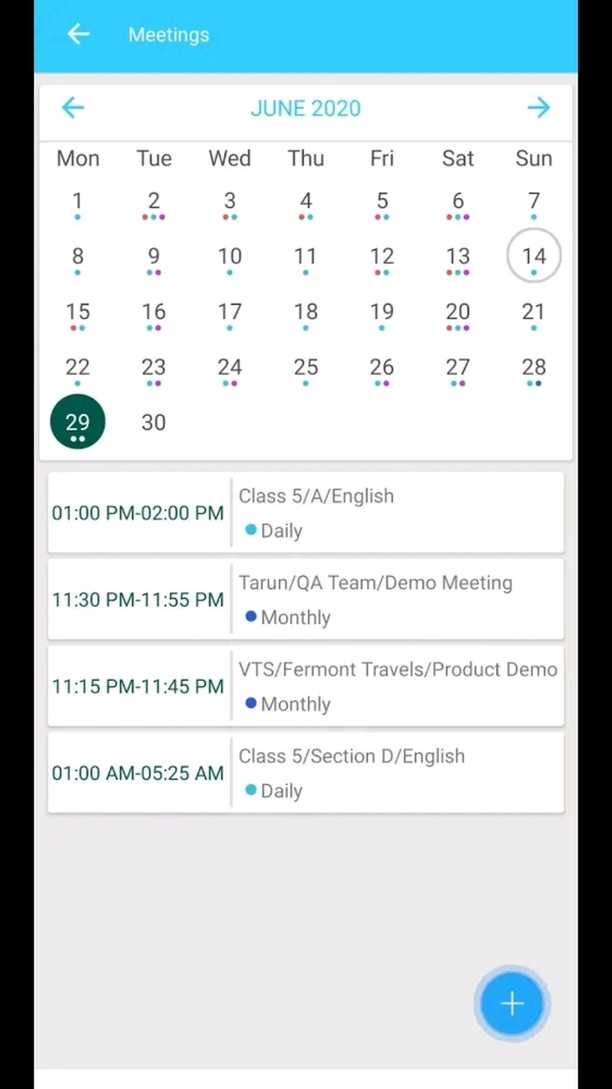View the VTS/Fermont Travels/Product Demo meeting
Image resolution: width=612 pixels, height=1089 pixels.
pyautogui.click(x=305, y=687)
